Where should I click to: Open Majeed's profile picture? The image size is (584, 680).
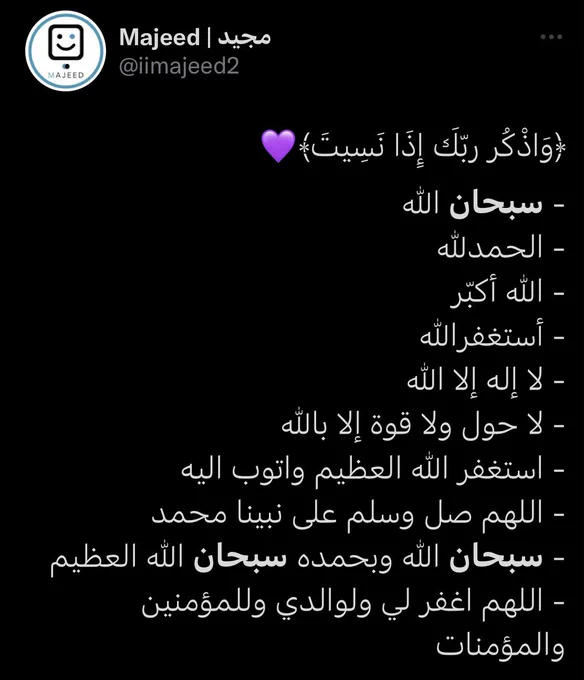[x=65, y=51]
